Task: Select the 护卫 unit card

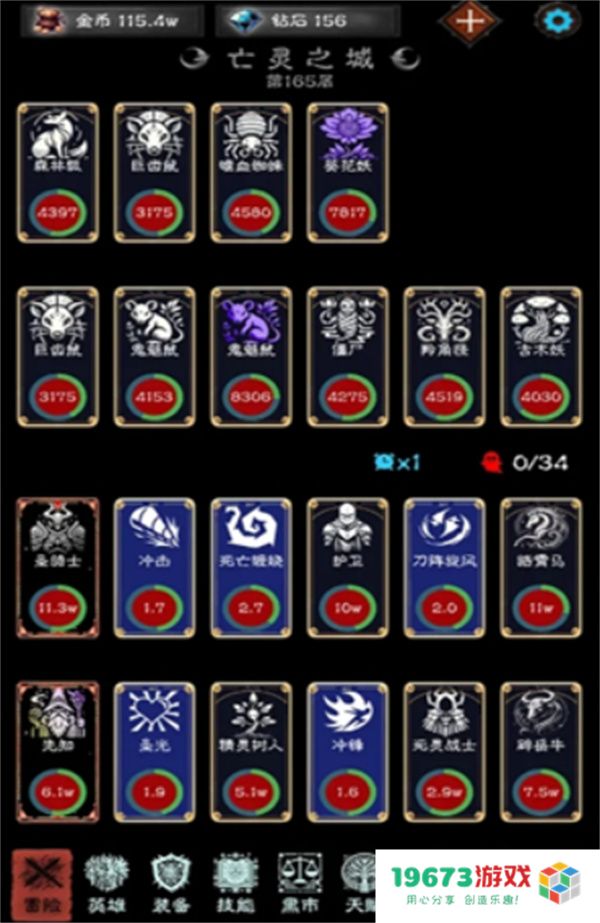Action: [x=346, y=567]
